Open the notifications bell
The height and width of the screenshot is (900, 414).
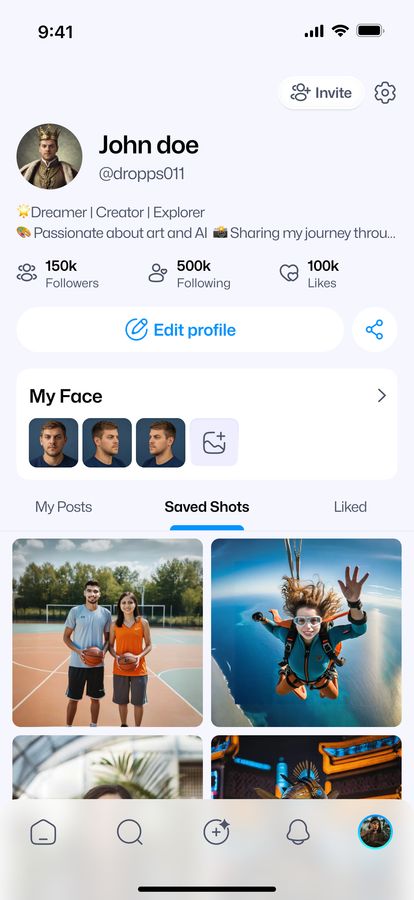(x=298, y=832)
